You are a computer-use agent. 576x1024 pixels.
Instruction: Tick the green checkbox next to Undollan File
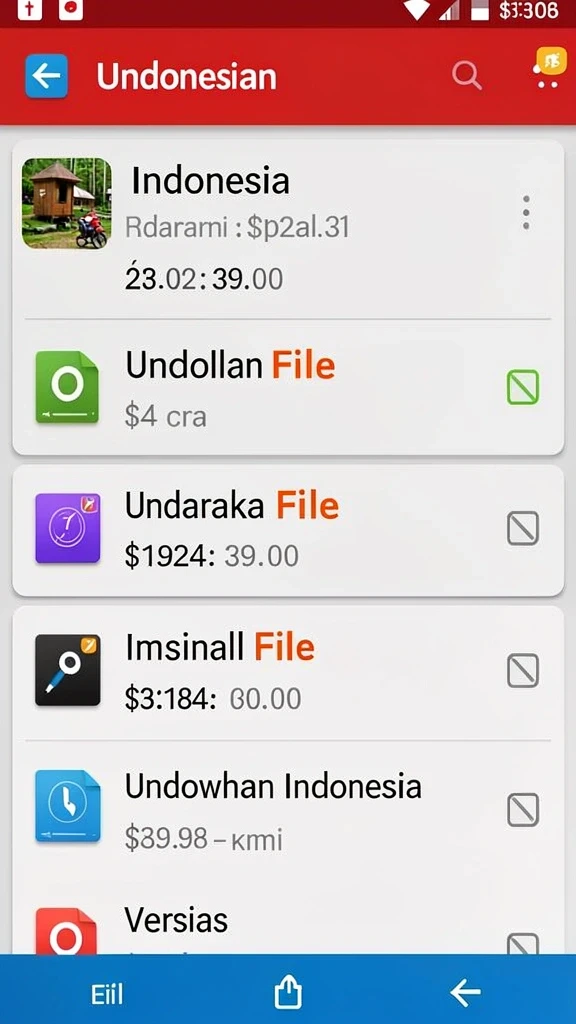tap(522, 387)
